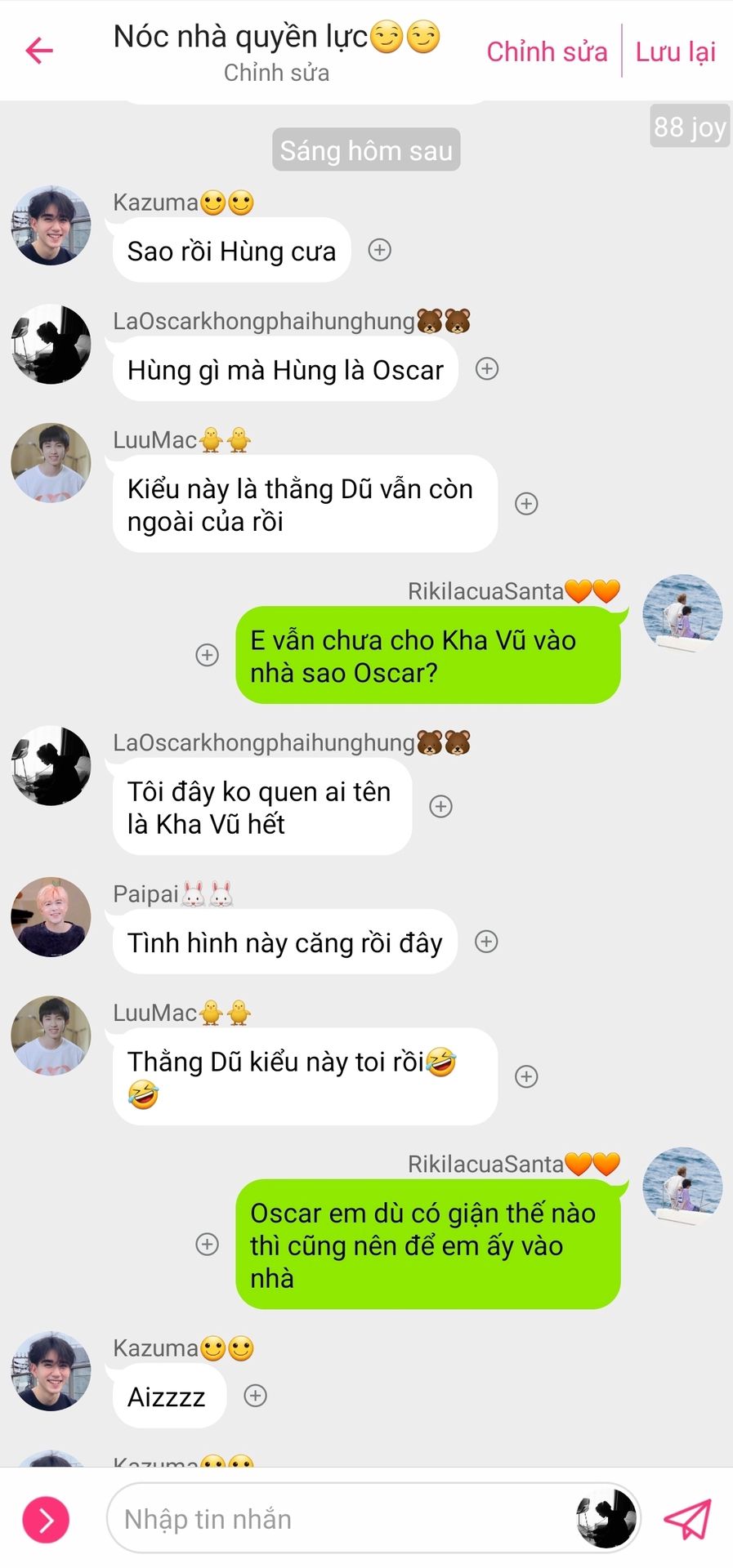Tap plus icon beside "Tình hình này căng rồi đây"
The width and height of the screenshot is (733, 1568).
tap(486, 942)
